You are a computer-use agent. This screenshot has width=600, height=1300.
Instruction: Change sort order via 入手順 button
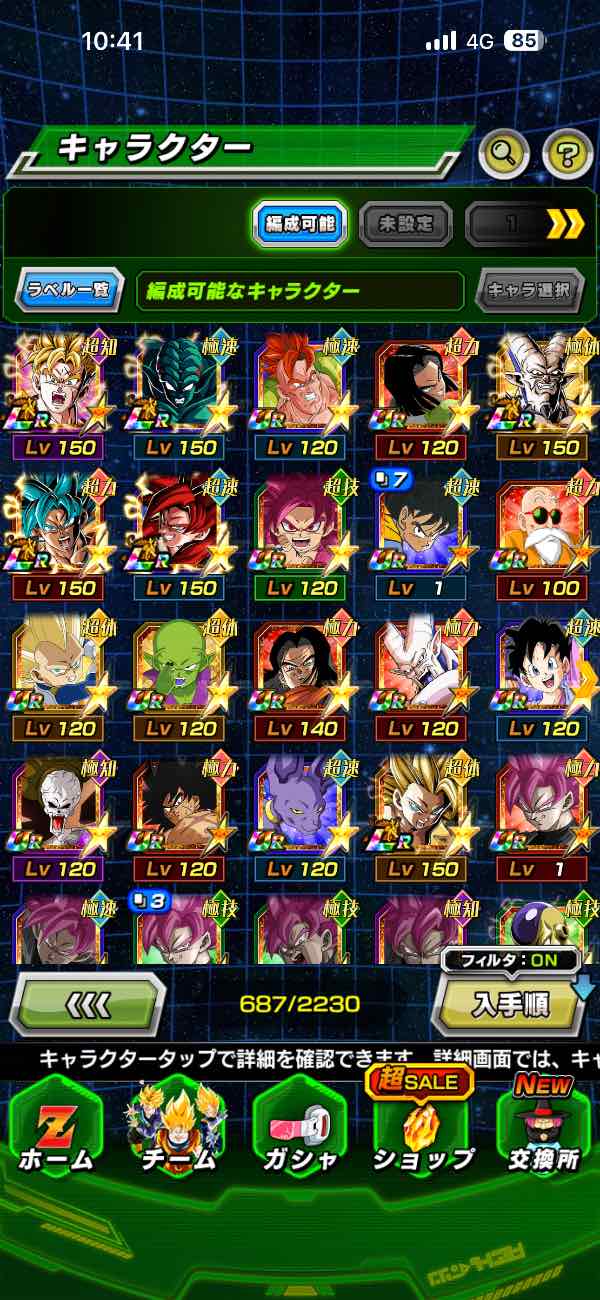point(508,1003)
